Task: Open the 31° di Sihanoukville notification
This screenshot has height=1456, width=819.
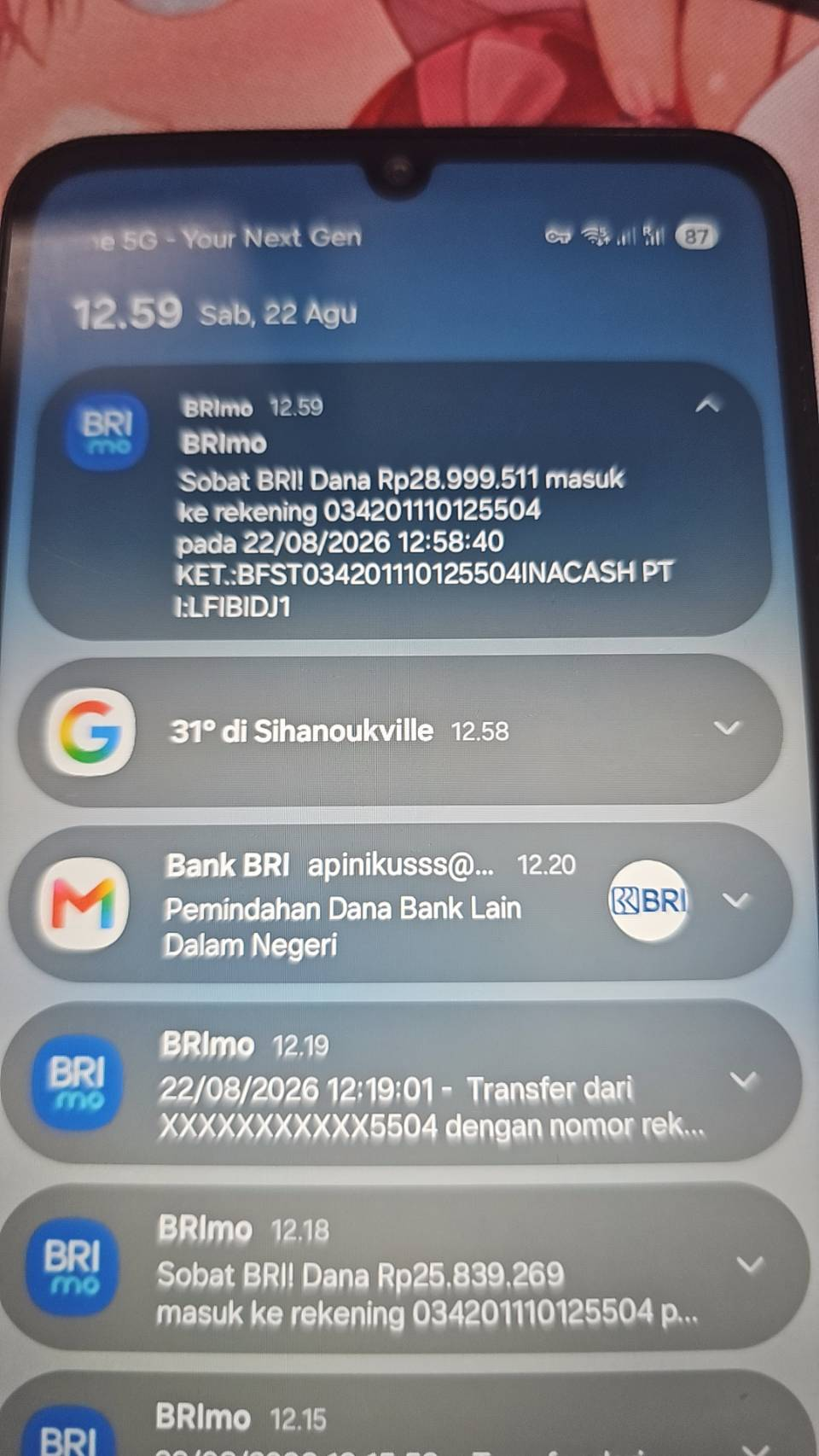Action: click(399, 731)
